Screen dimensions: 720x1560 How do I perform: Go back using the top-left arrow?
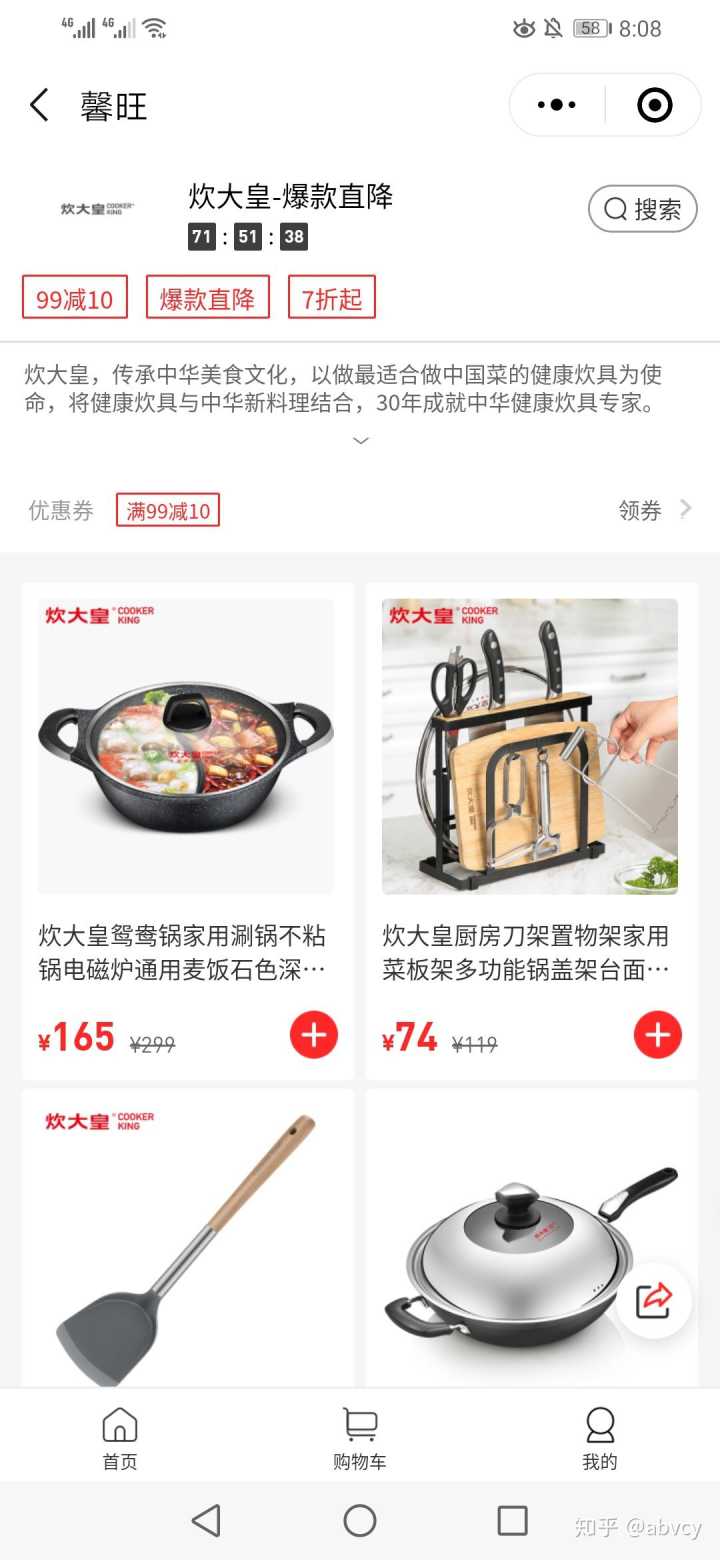tap(40, 105)
